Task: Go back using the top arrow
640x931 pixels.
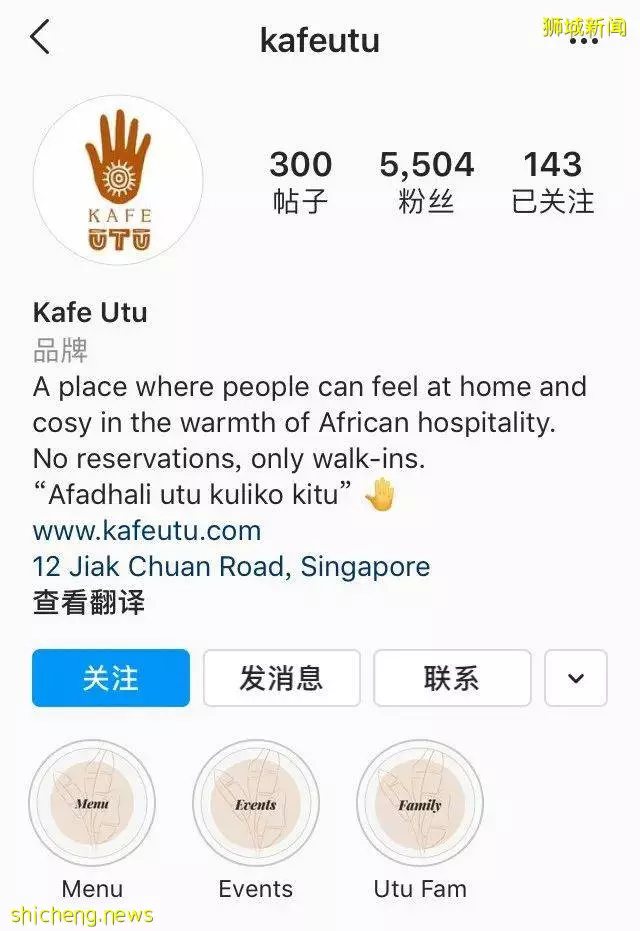Action: click(40, 39)
